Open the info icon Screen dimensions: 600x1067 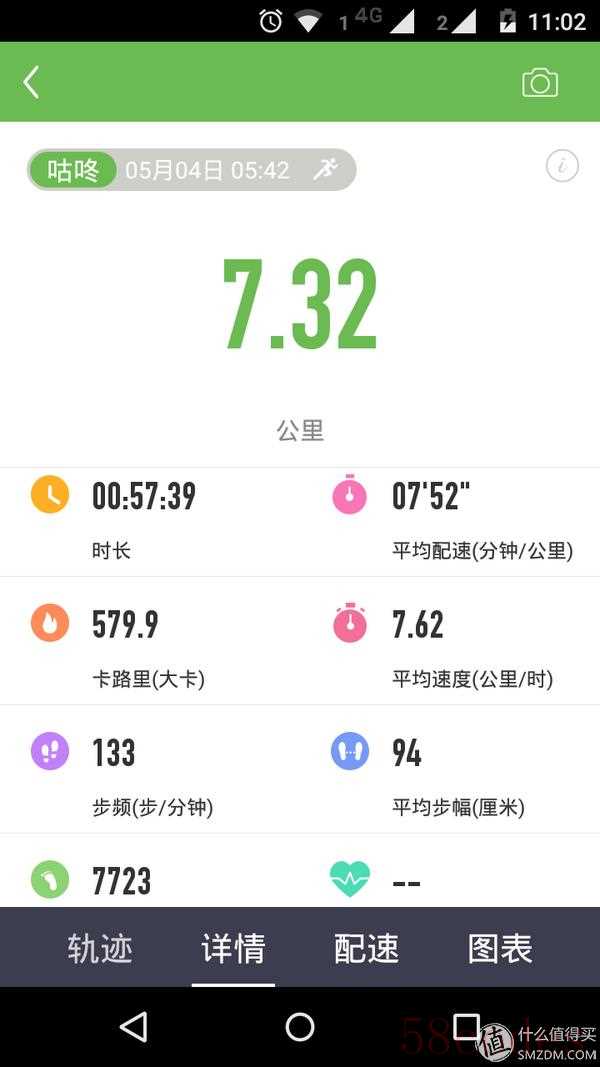(562, 165)
